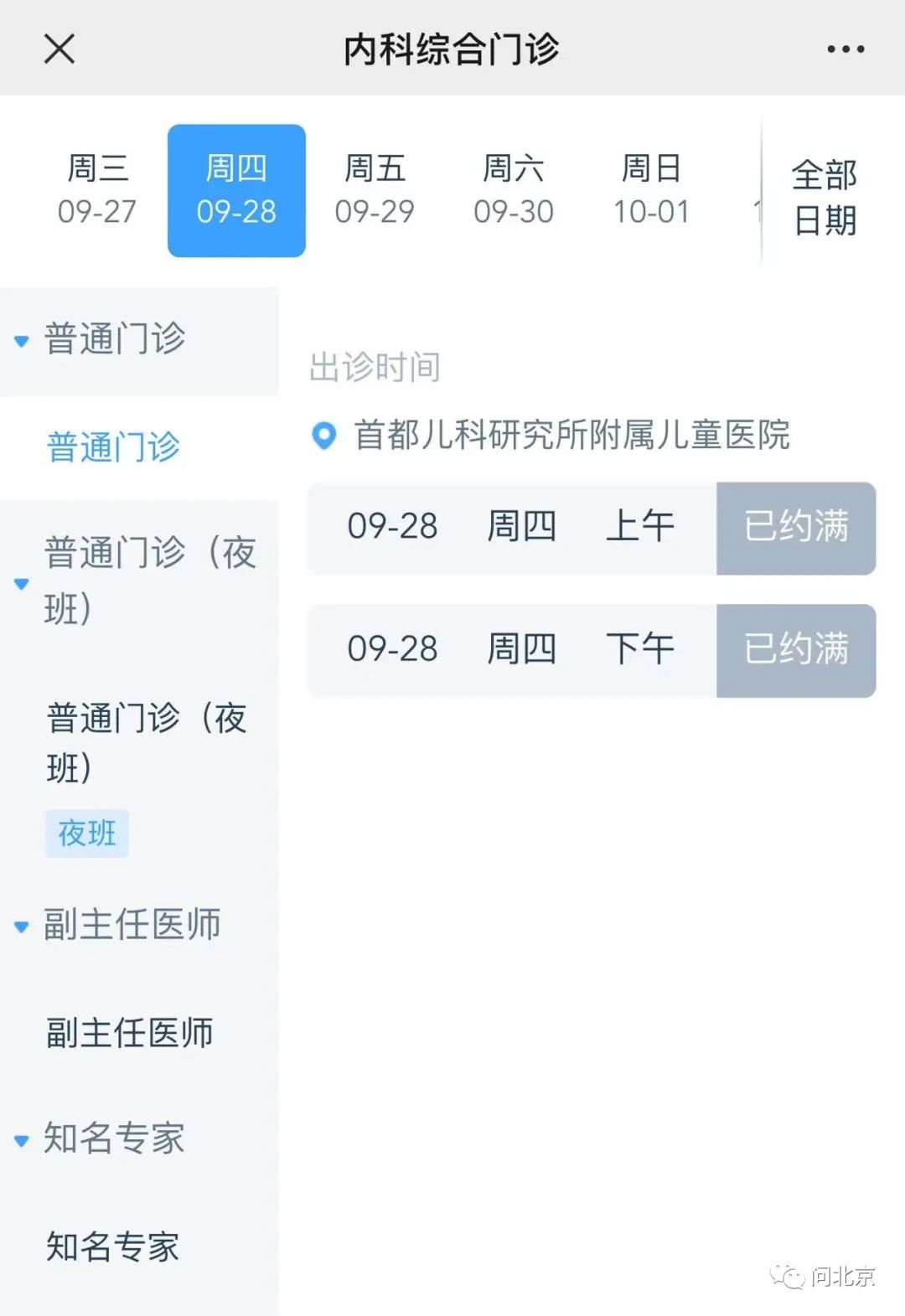
Task: Select date 周五 09-29
Action: [375, 190]
